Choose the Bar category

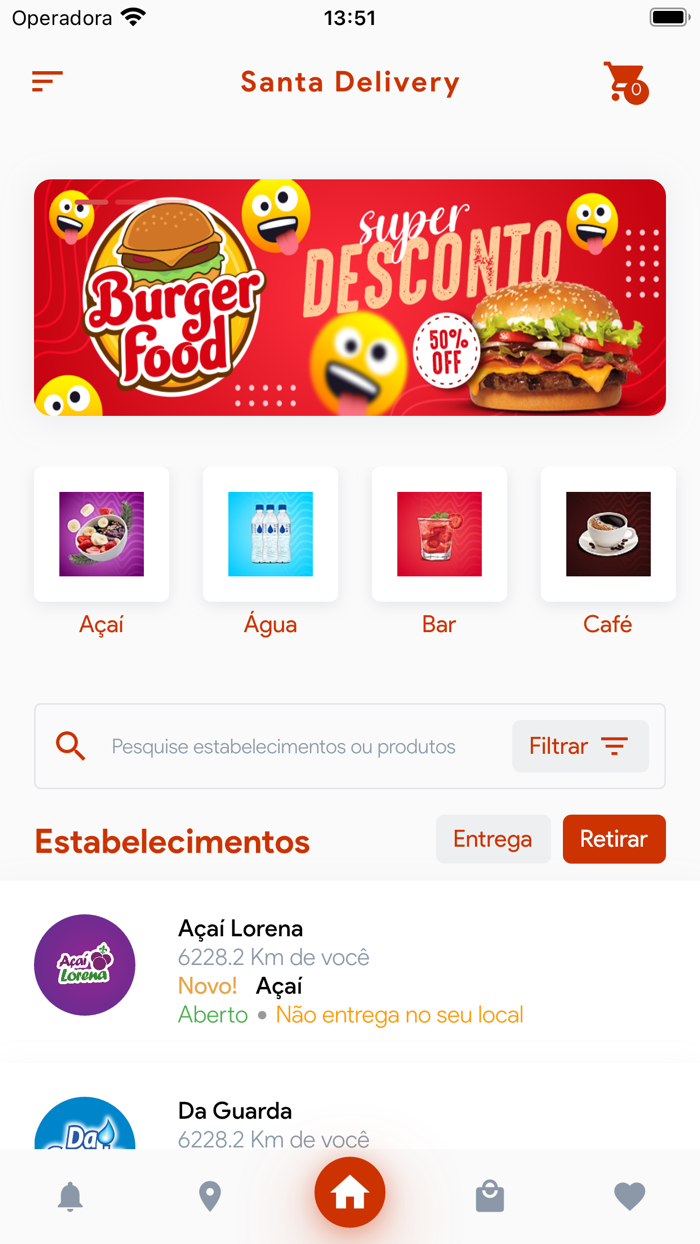coord(439,534)
